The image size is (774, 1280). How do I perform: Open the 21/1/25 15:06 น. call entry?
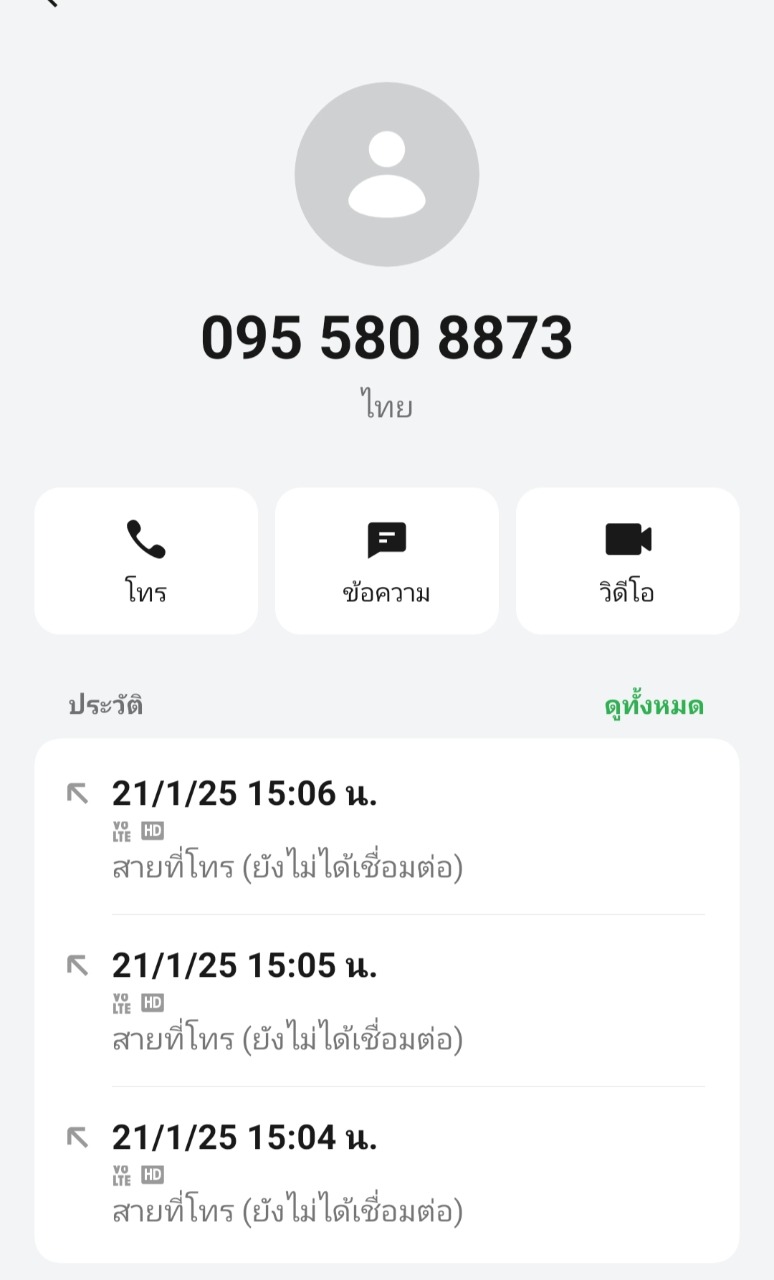click(x=386, y=828)
